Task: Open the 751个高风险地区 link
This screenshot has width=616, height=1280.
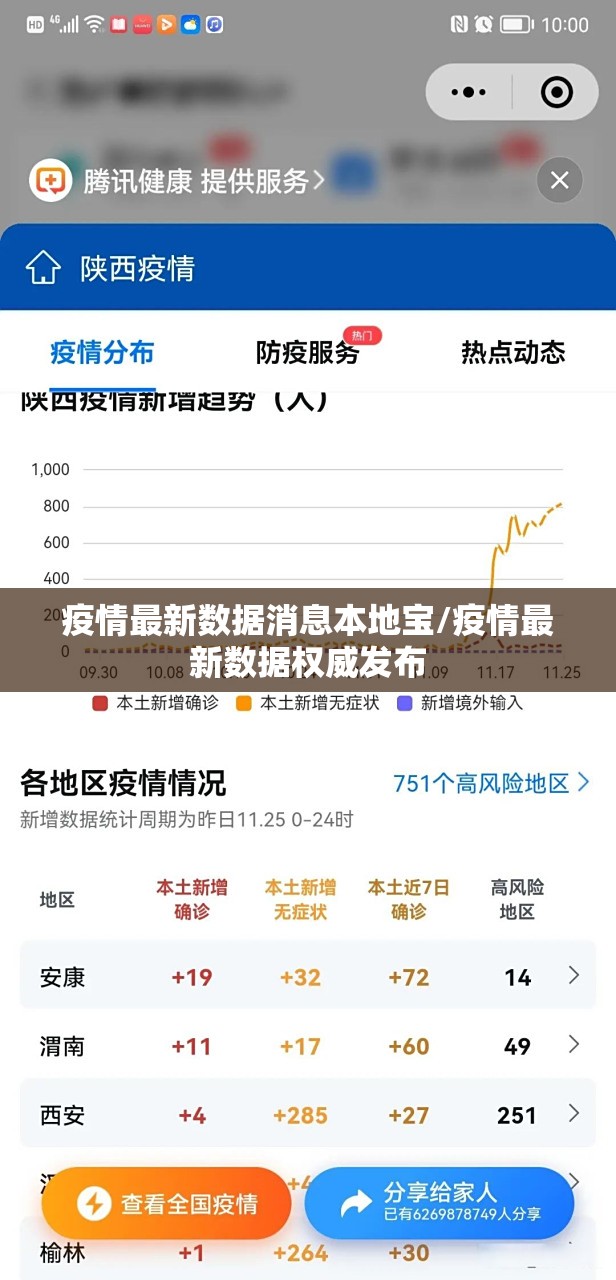Action: [x=491, y=783]
